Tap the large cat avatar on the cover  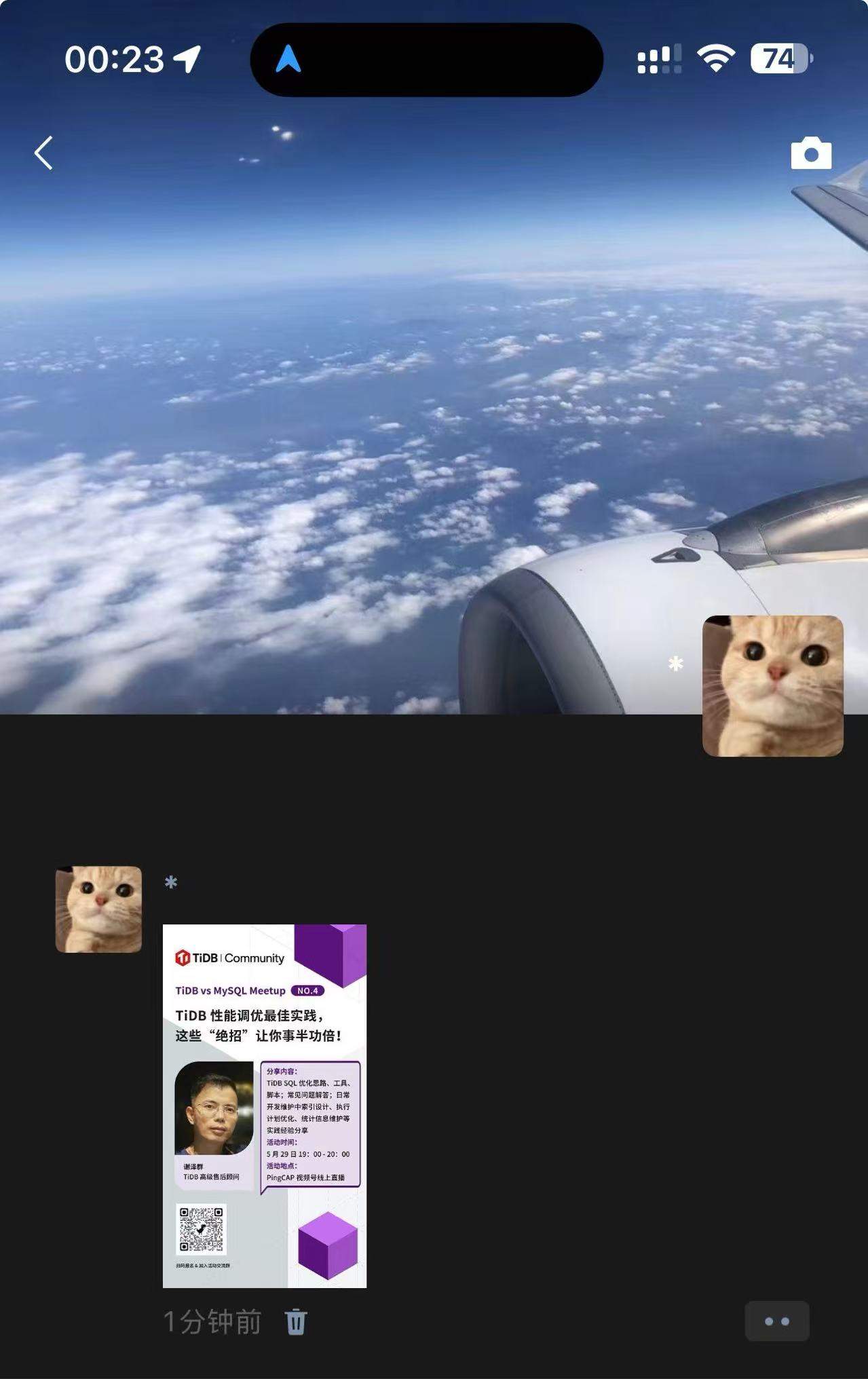(x=772, y=685)
